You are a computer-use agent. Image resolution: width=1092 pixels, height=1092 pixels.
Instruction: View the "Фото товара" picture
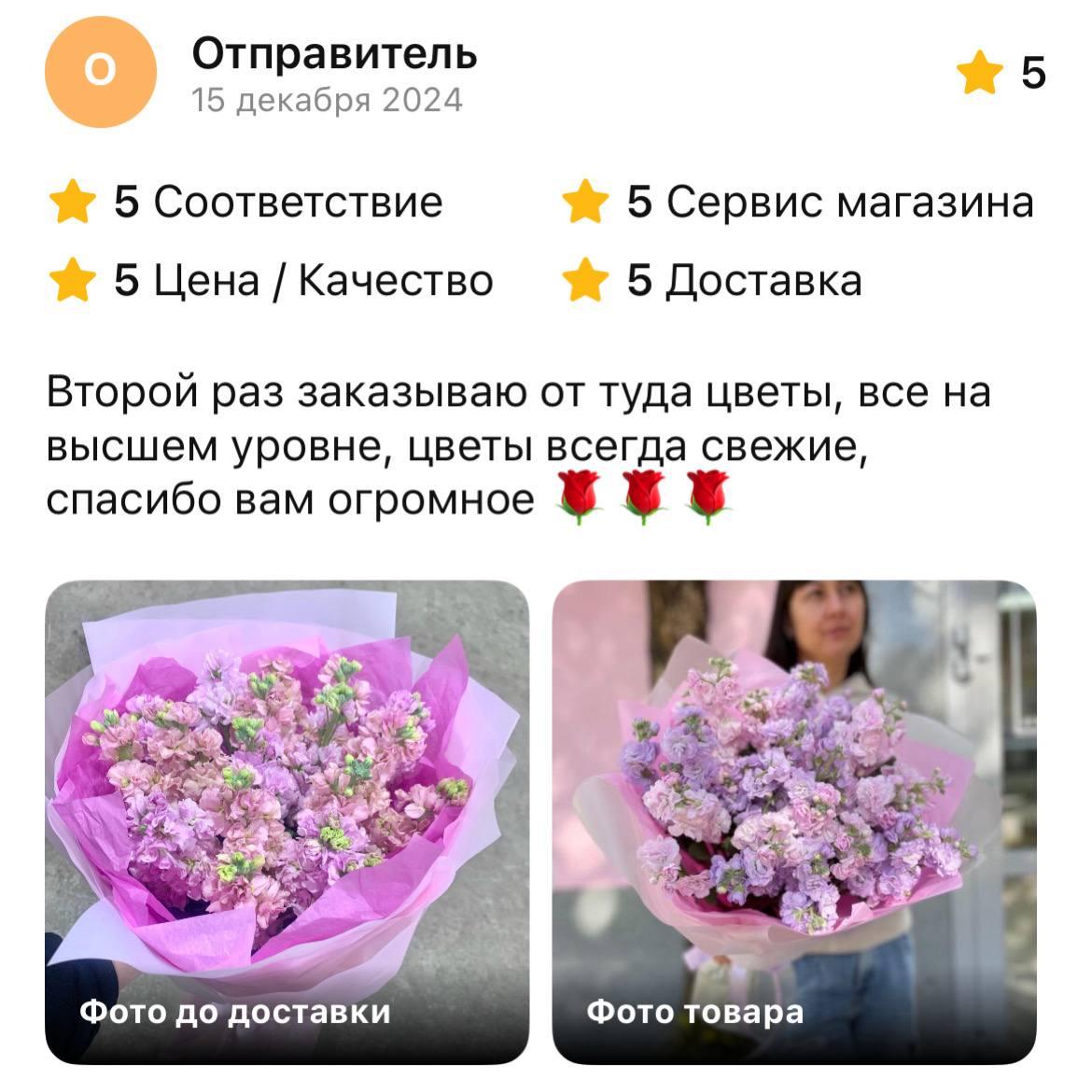(793, 821)
